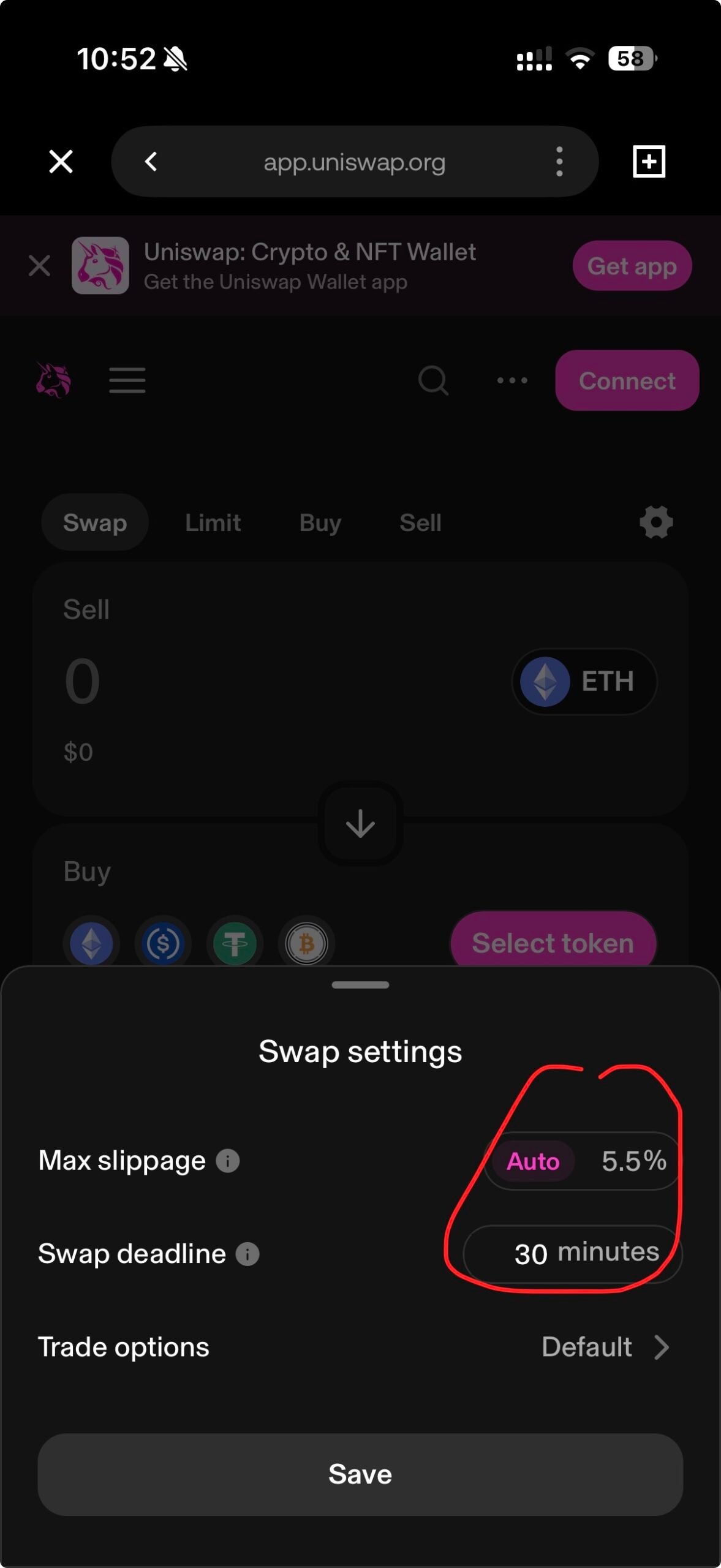The height and width of the screenshot is (1568, 721).
Task: Open Trade options Default row
Action: pos(605,1347)
